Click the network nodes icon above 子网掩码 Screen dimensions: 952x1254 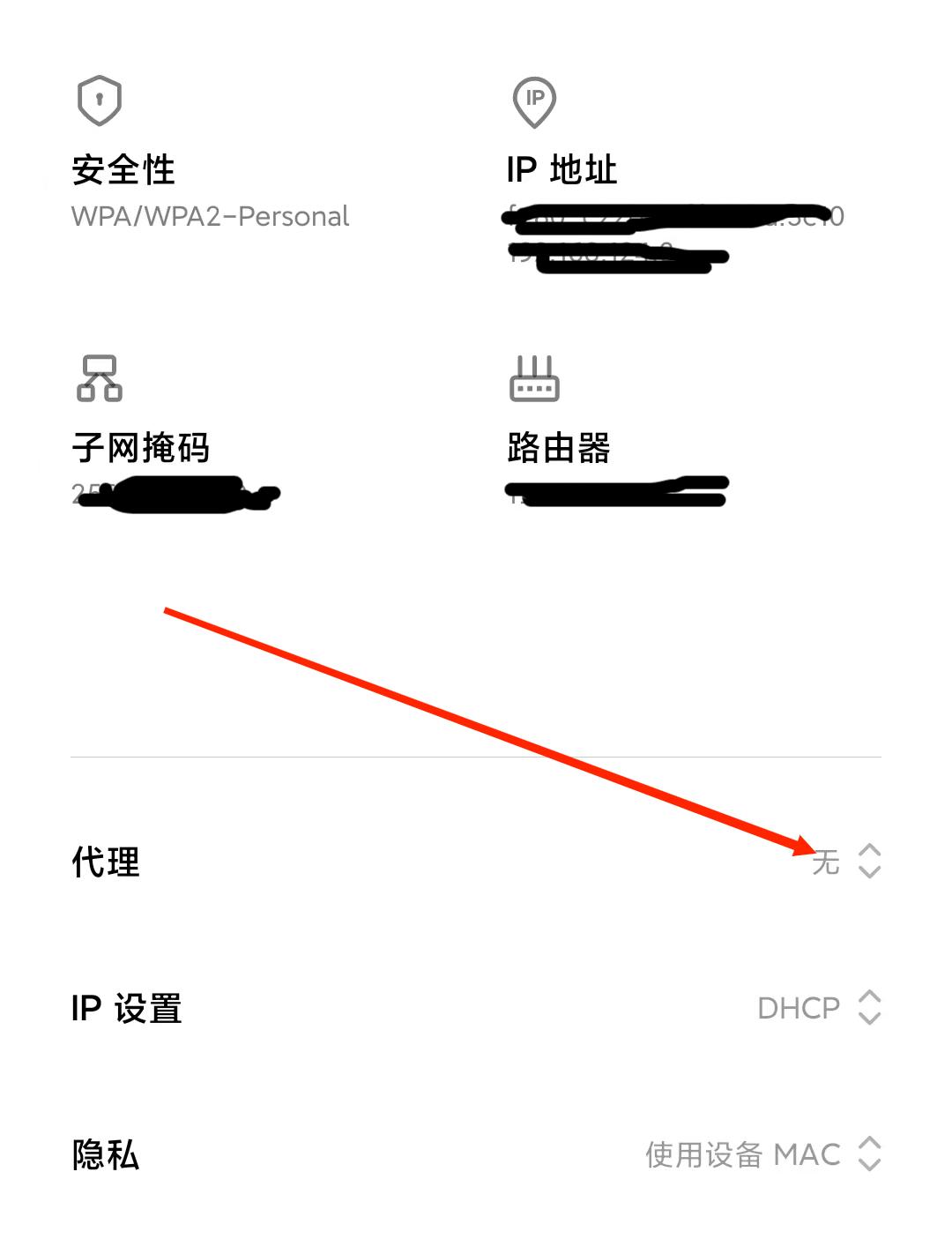tap(98, 379)
